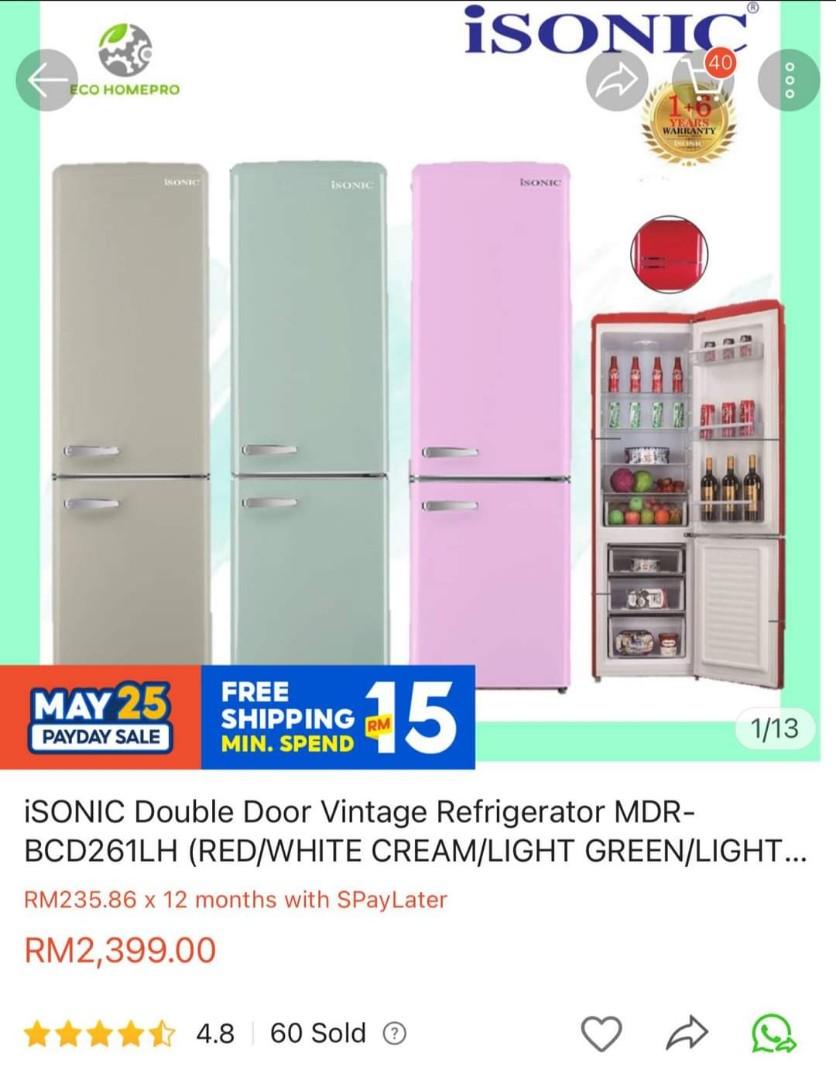This screenshot has height=1080, width=836.
Task: Share product using arrow beside heart
Action: (x=688, y=1033)
